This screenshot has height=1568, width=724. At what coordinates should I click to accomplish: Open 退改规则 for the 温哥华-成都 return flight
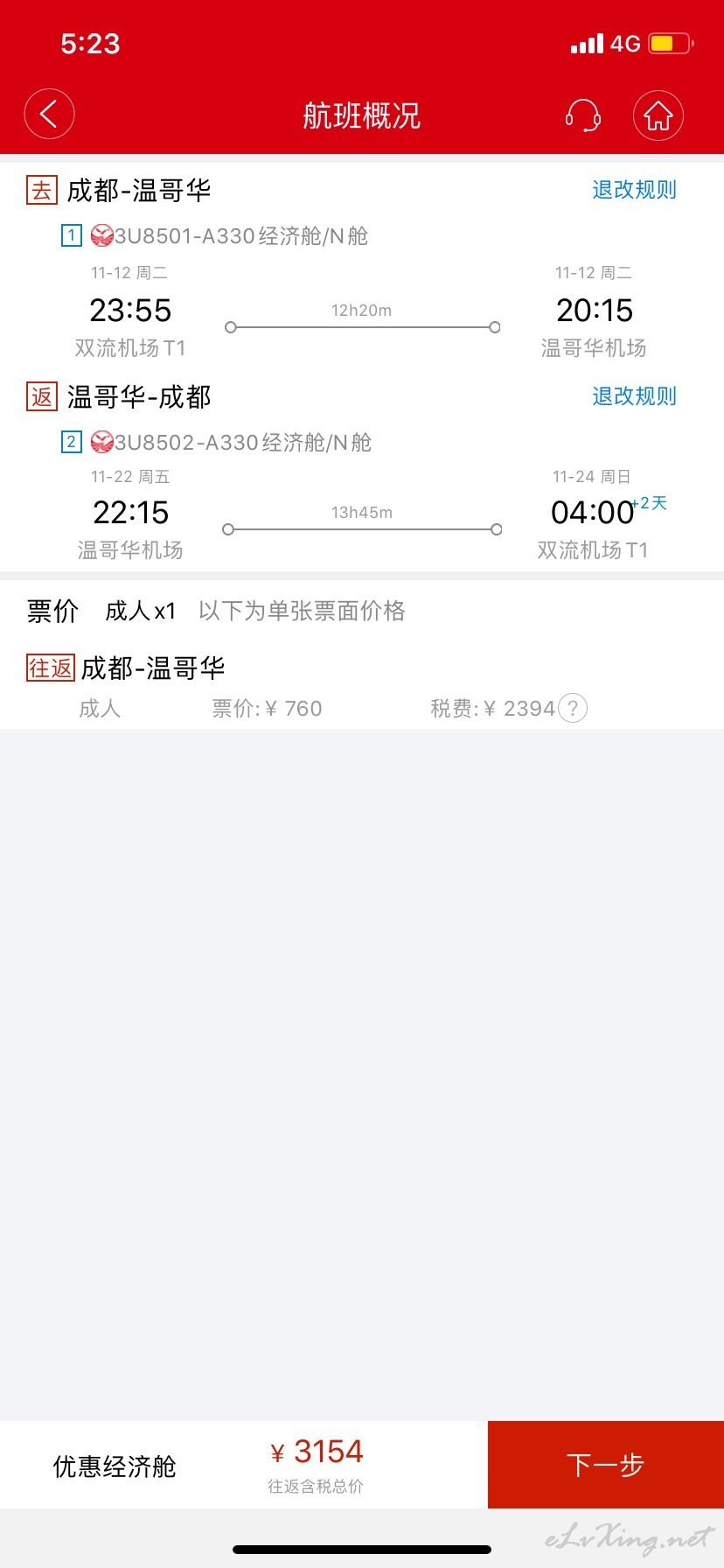click(634, 396)
